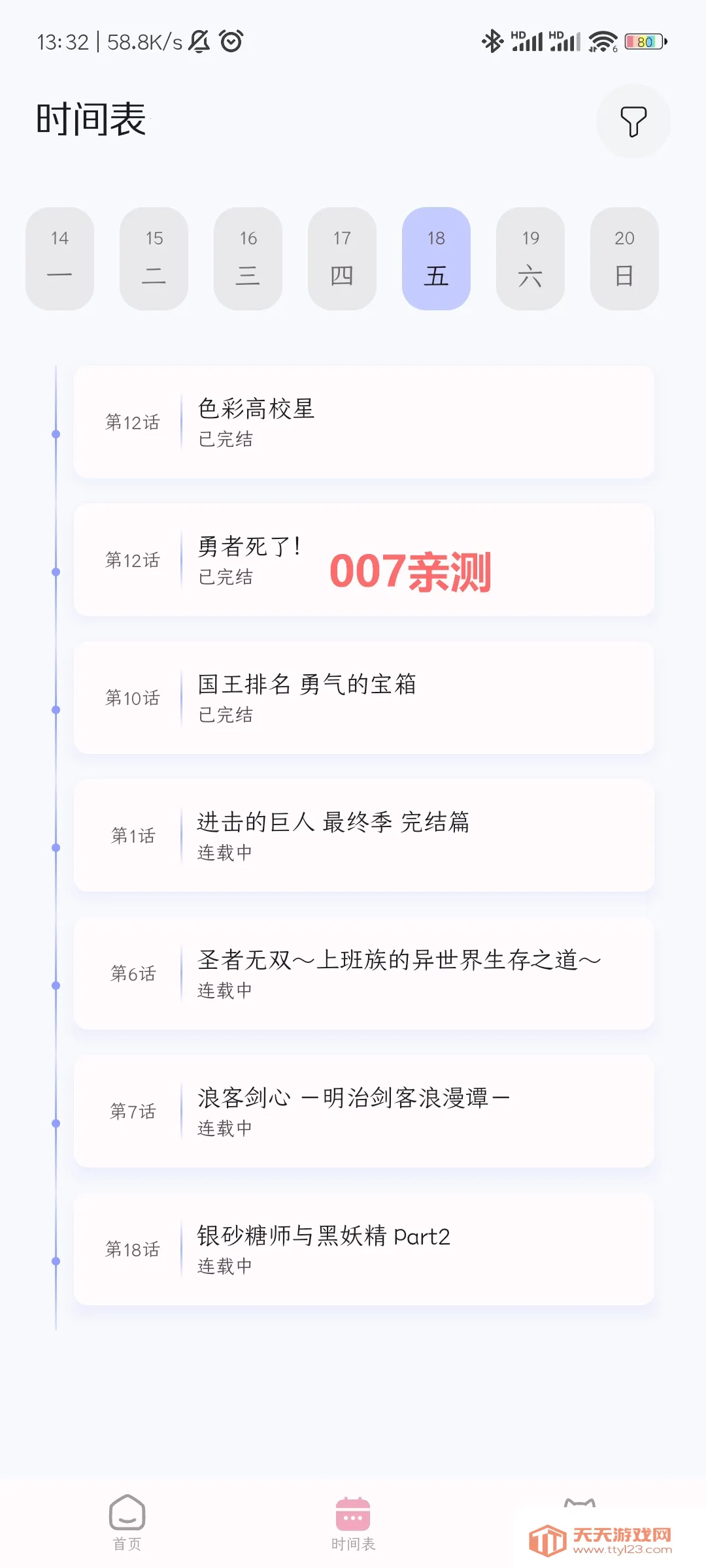
Task: Open 进击的巨人 最终季 完结篇
Action: pos(363,836)
